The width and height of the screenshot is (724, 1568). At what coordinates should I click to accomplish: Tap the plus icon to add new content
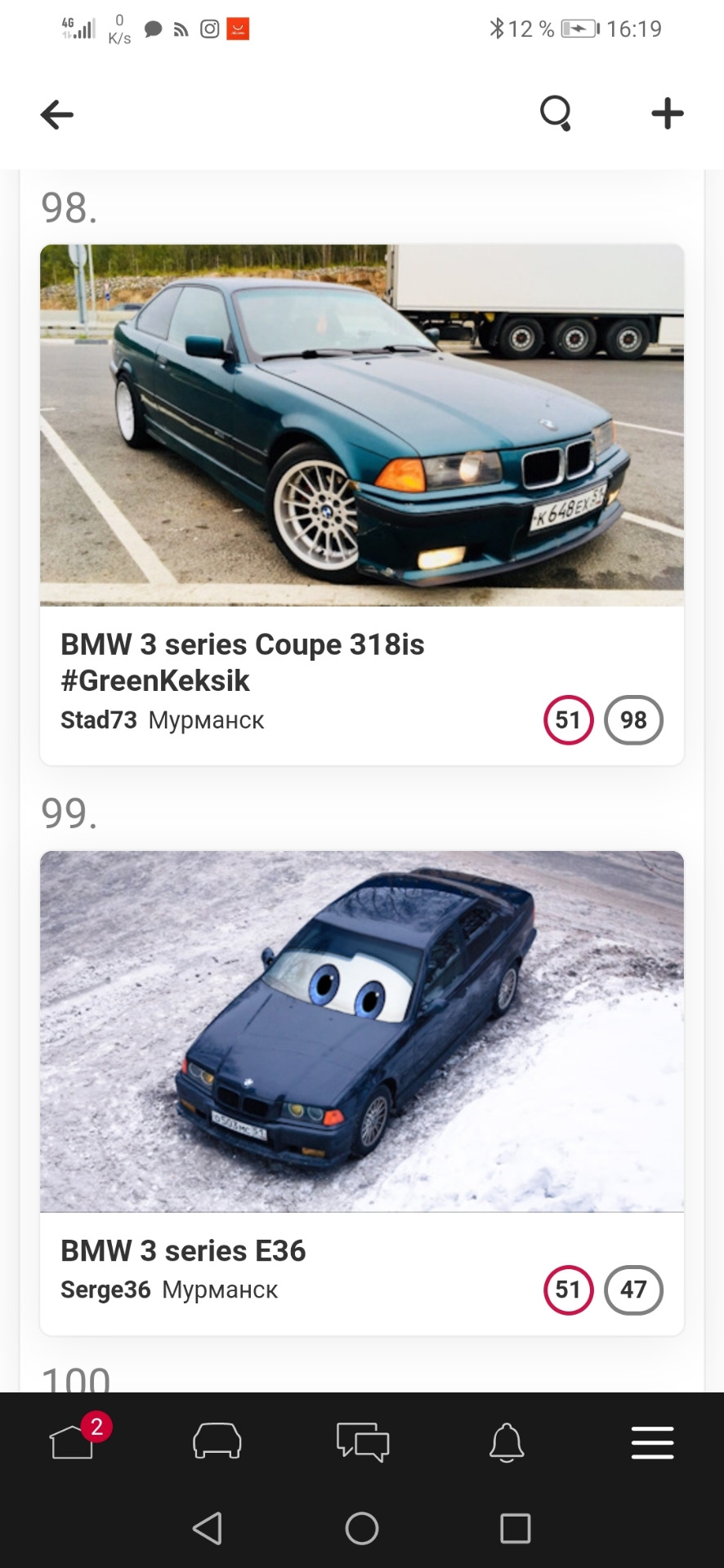667,114
